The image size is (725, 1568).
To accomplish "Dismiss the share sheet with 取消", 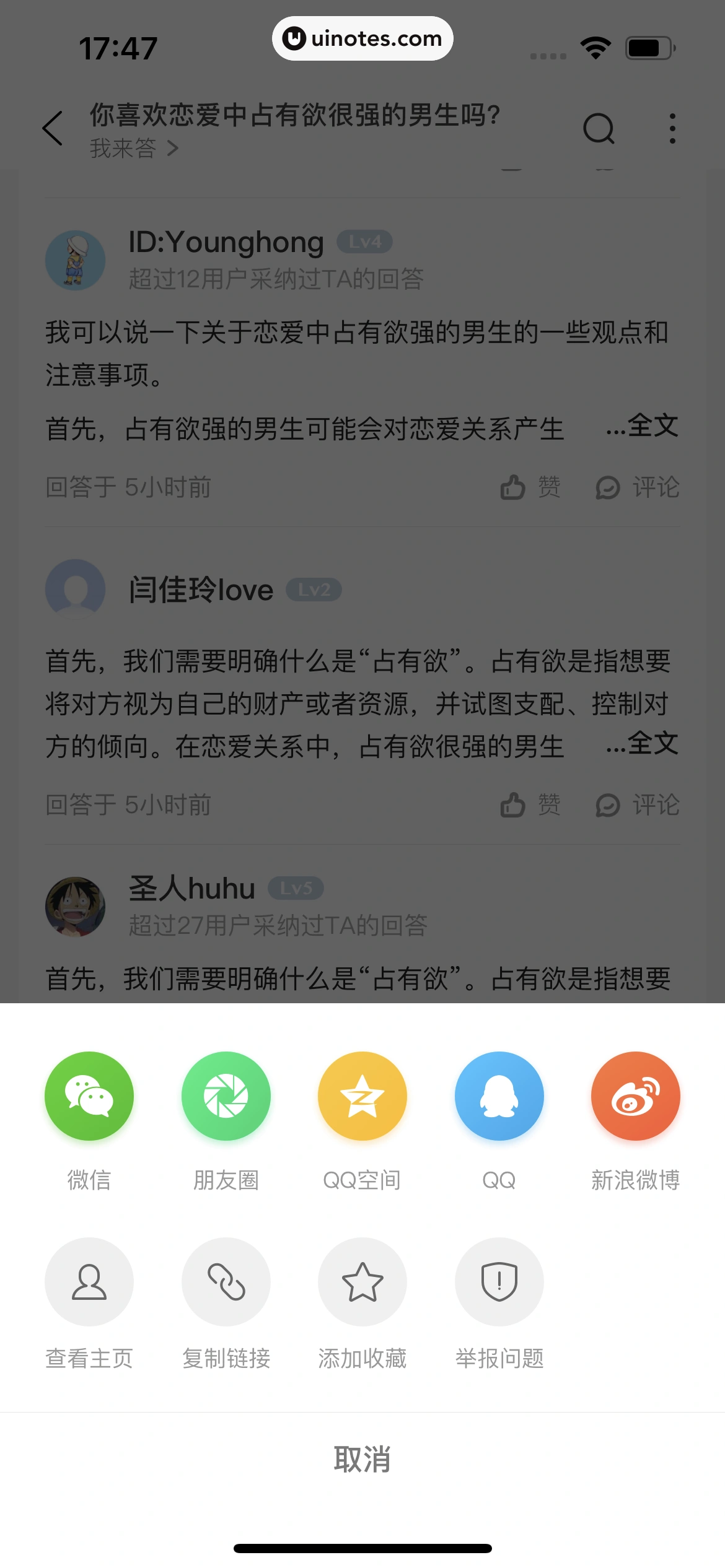I will click(x=362, y=1461).
